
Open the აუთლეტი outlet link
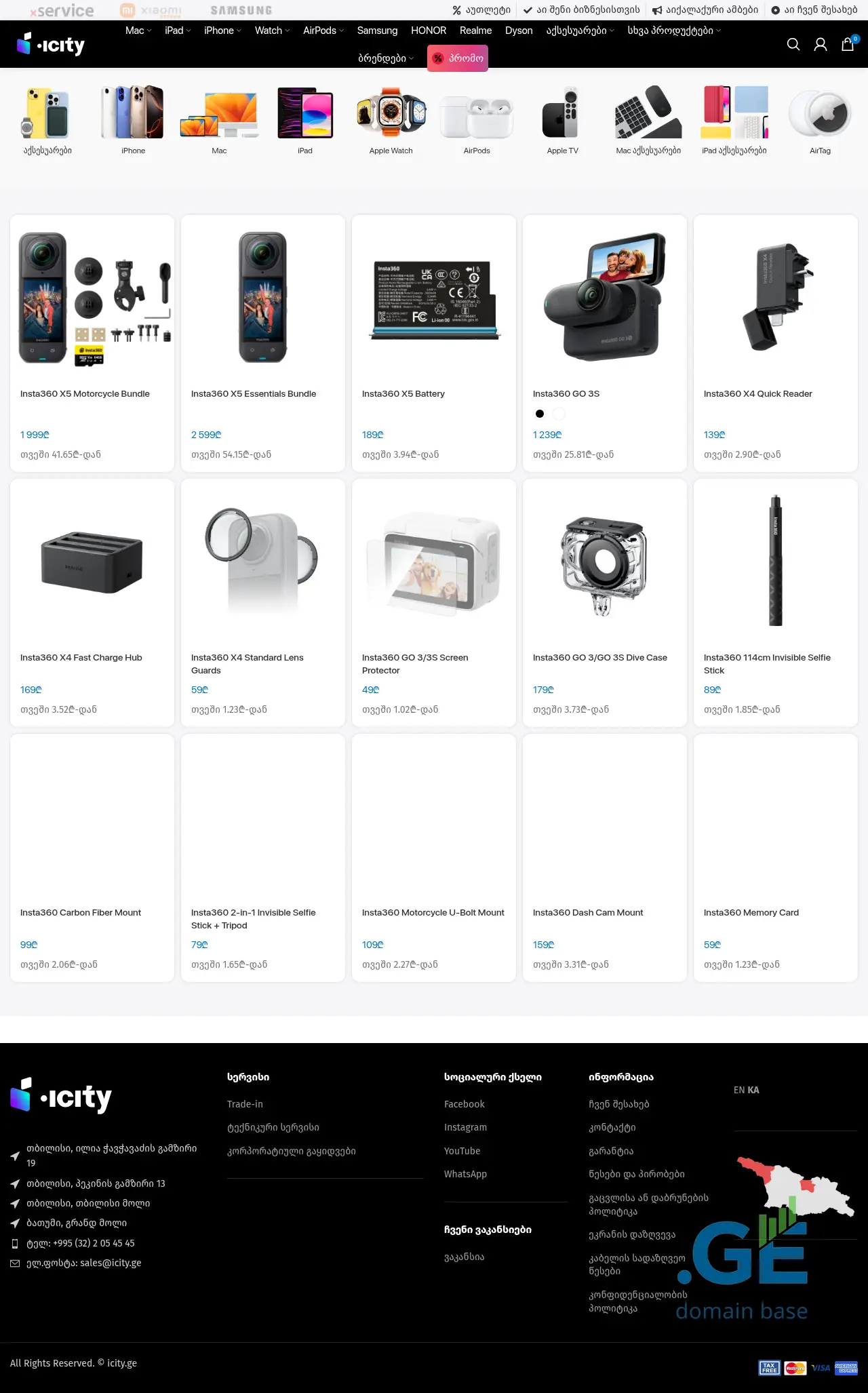coord(481,10)
